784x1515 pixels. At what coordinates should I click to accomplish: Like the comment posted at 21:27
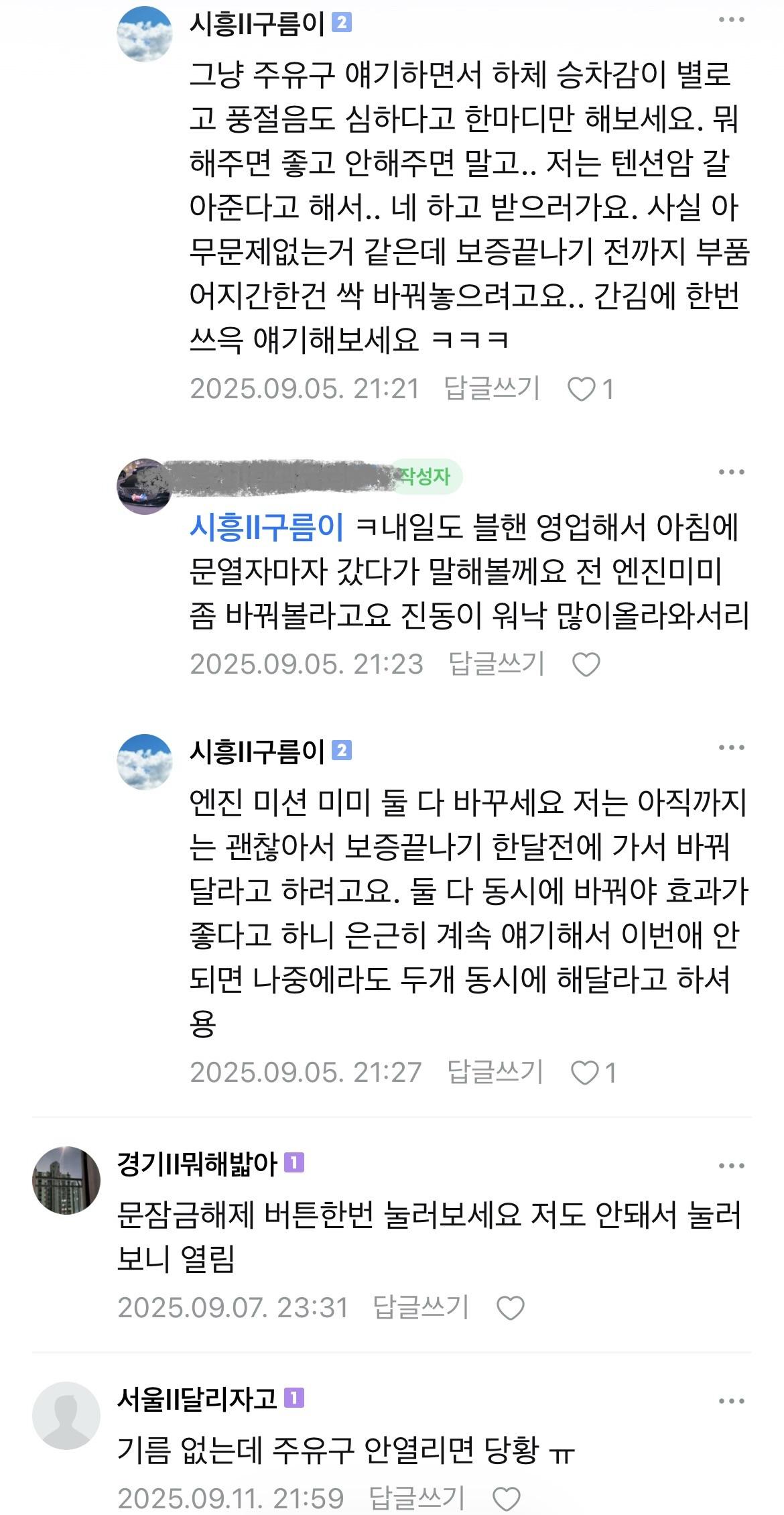pyautogui.click(x=584, y=1073)
